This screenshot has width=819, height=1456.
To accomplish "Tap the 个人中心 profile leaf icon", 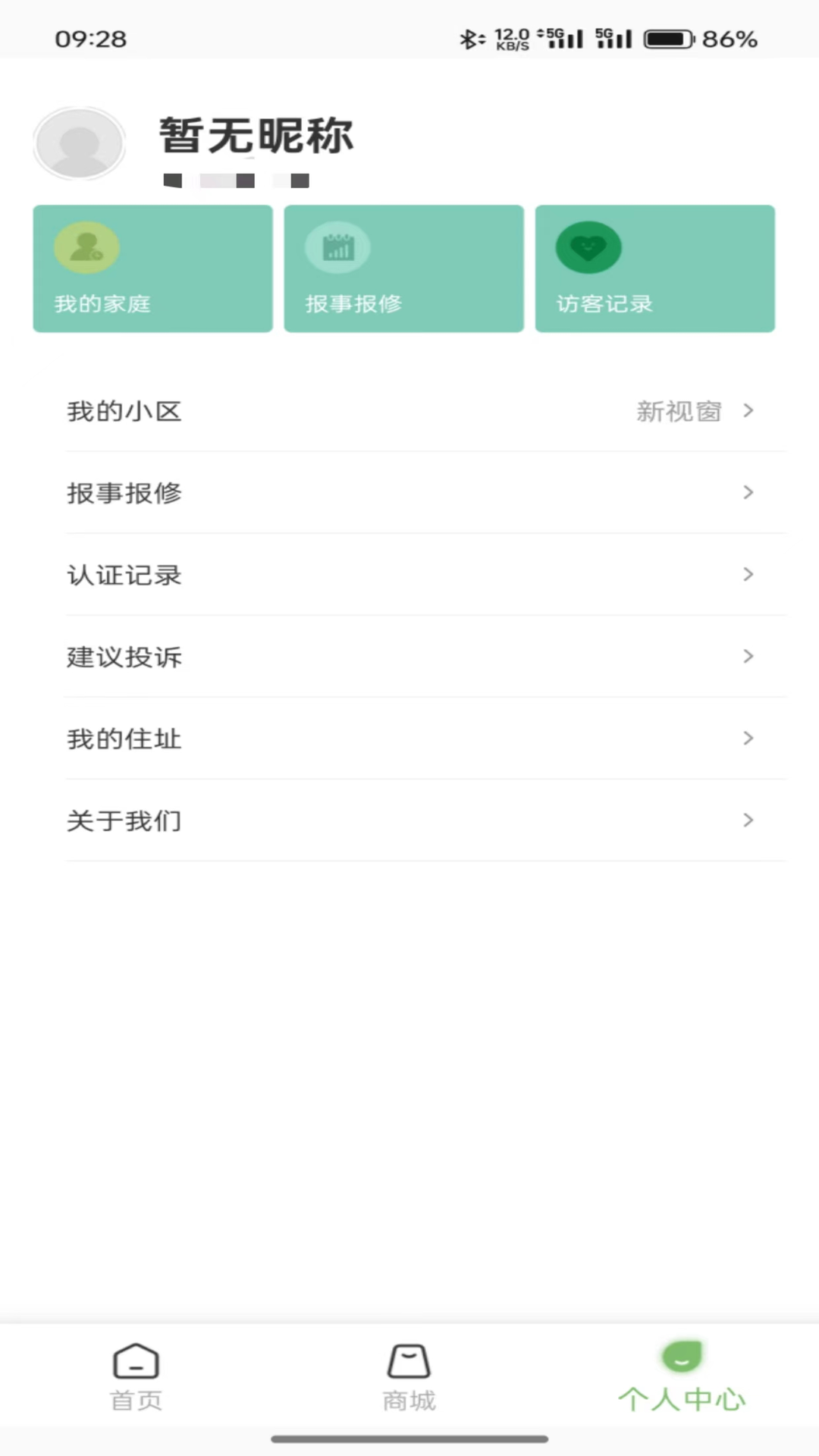I will [681, 1356].
